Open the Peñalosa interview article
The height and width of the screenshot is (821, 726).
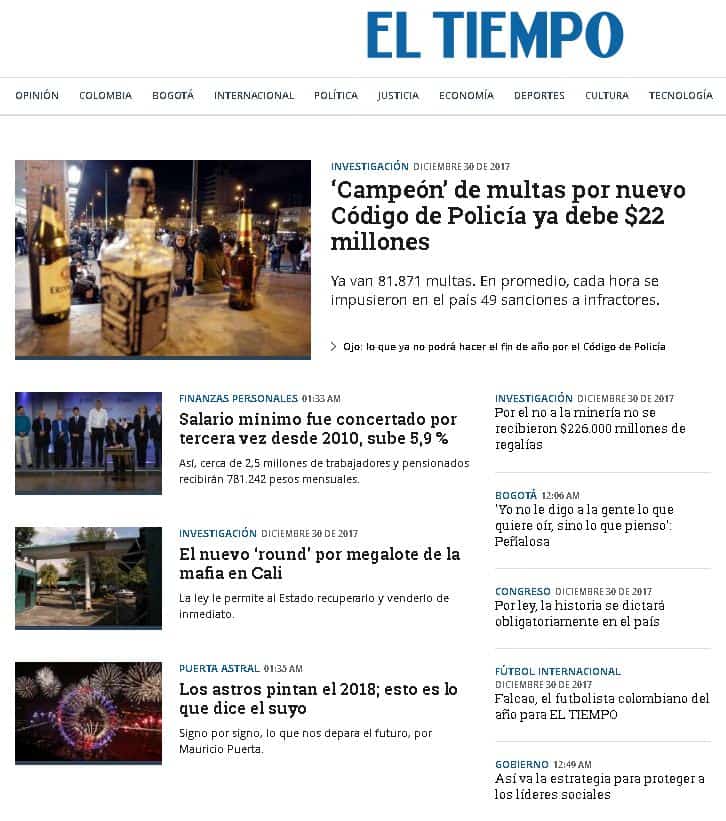(x=584, y=525)
